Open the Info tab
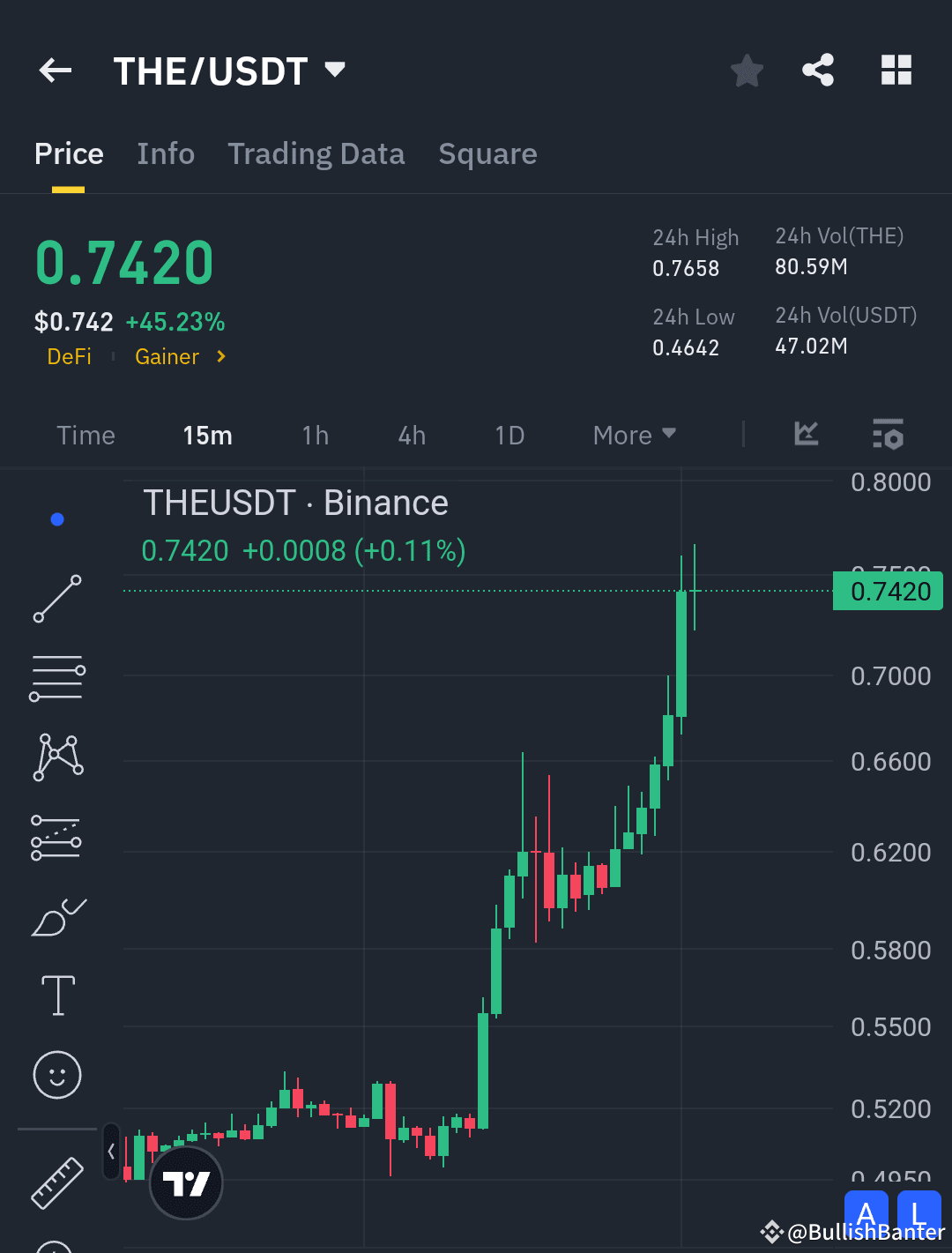Screen dimensions: 952x1253 coord(166,153)
